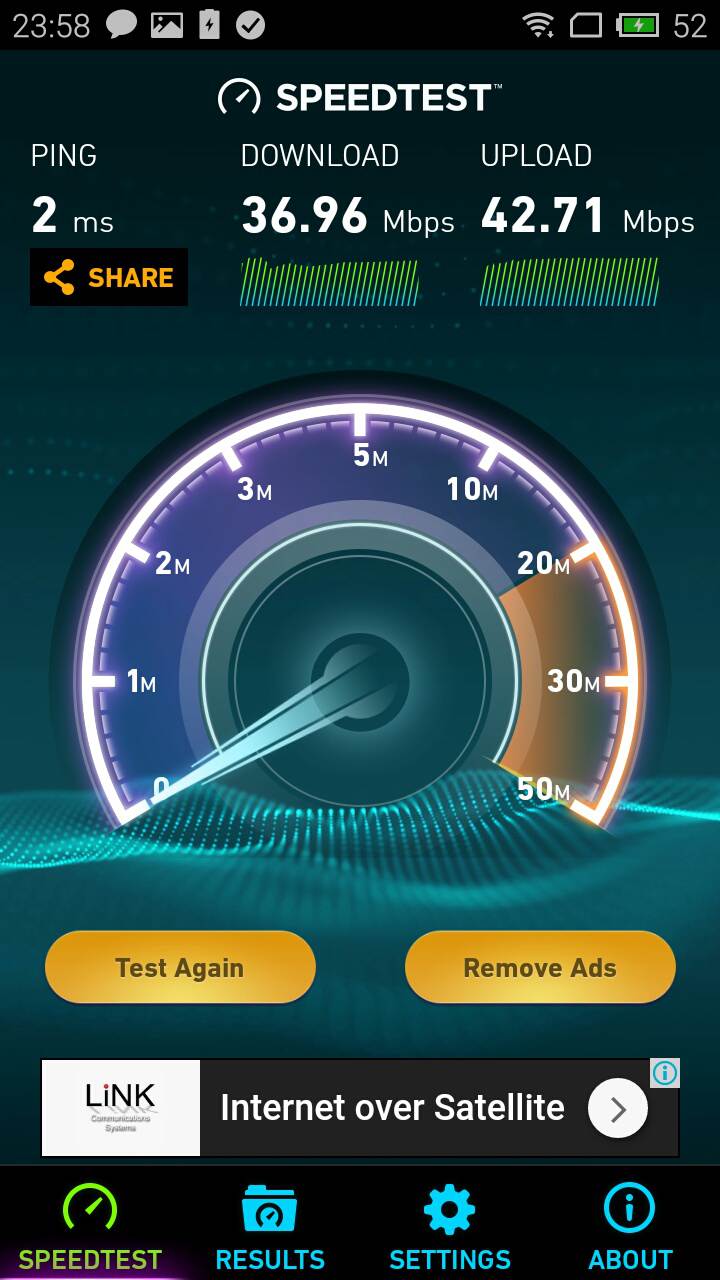Open the Settings tab
Image resolution: width=720 pixels, height=1280 pixels.
pyautogui.click(x=449, y=1227)
